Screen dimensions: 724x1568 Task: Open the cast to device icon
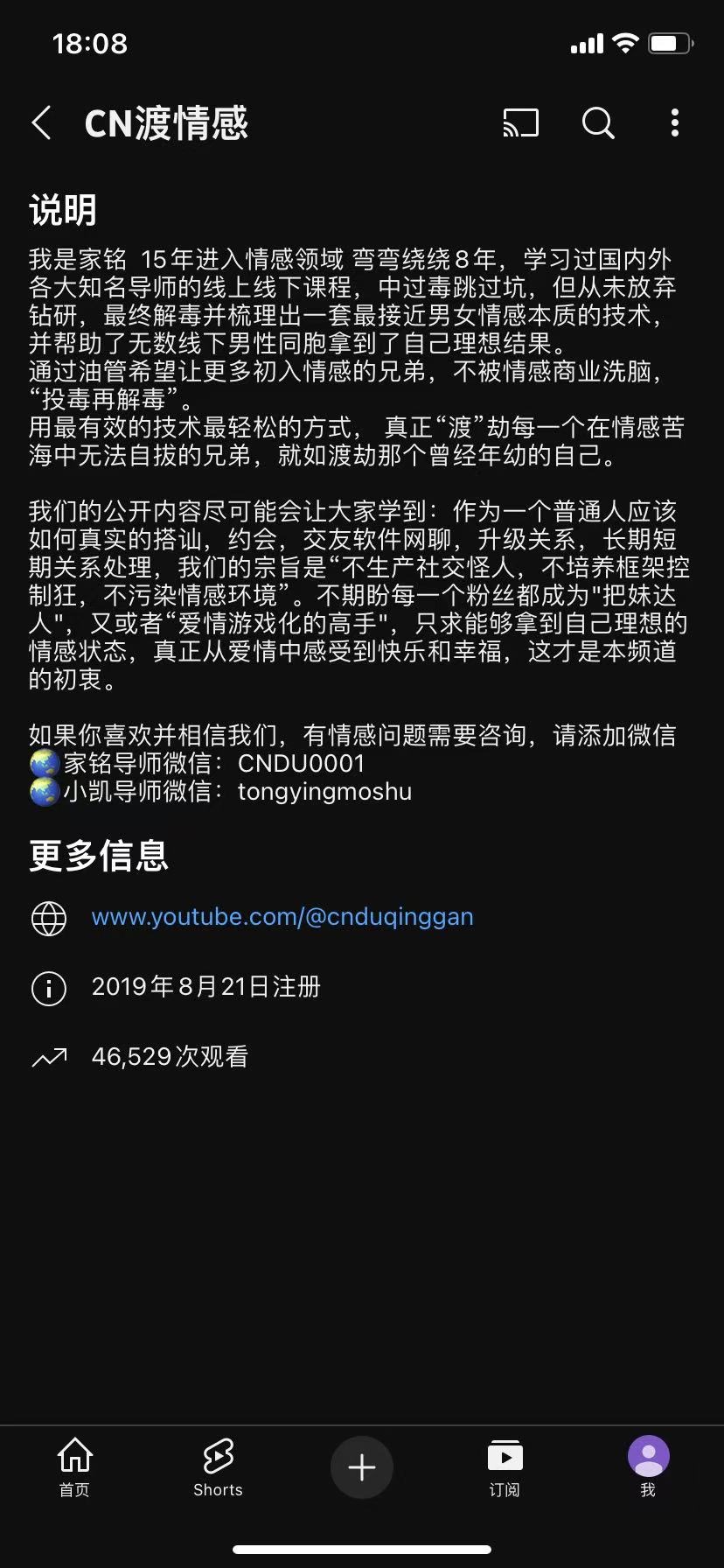click(x=521, y=123)
